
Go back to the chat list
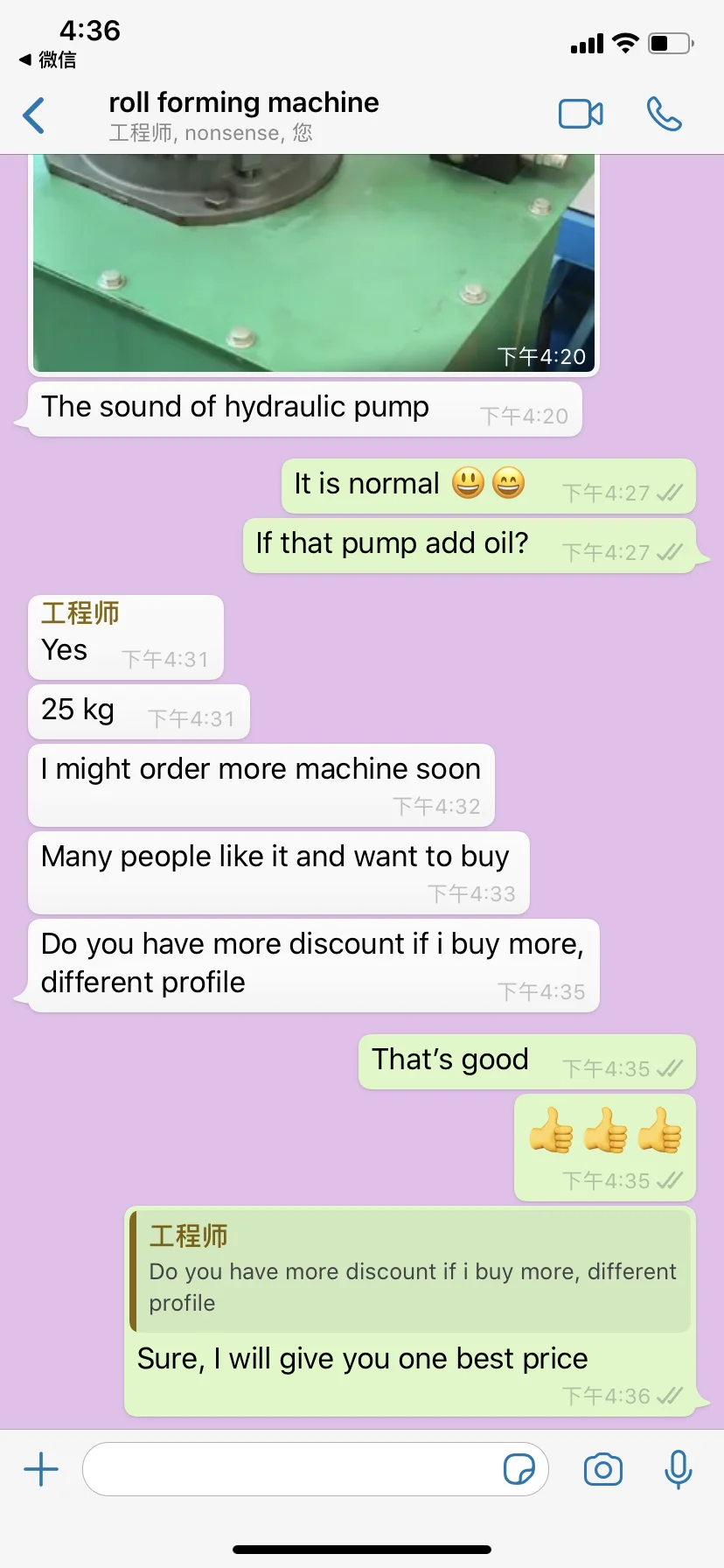tap(33, 115)
